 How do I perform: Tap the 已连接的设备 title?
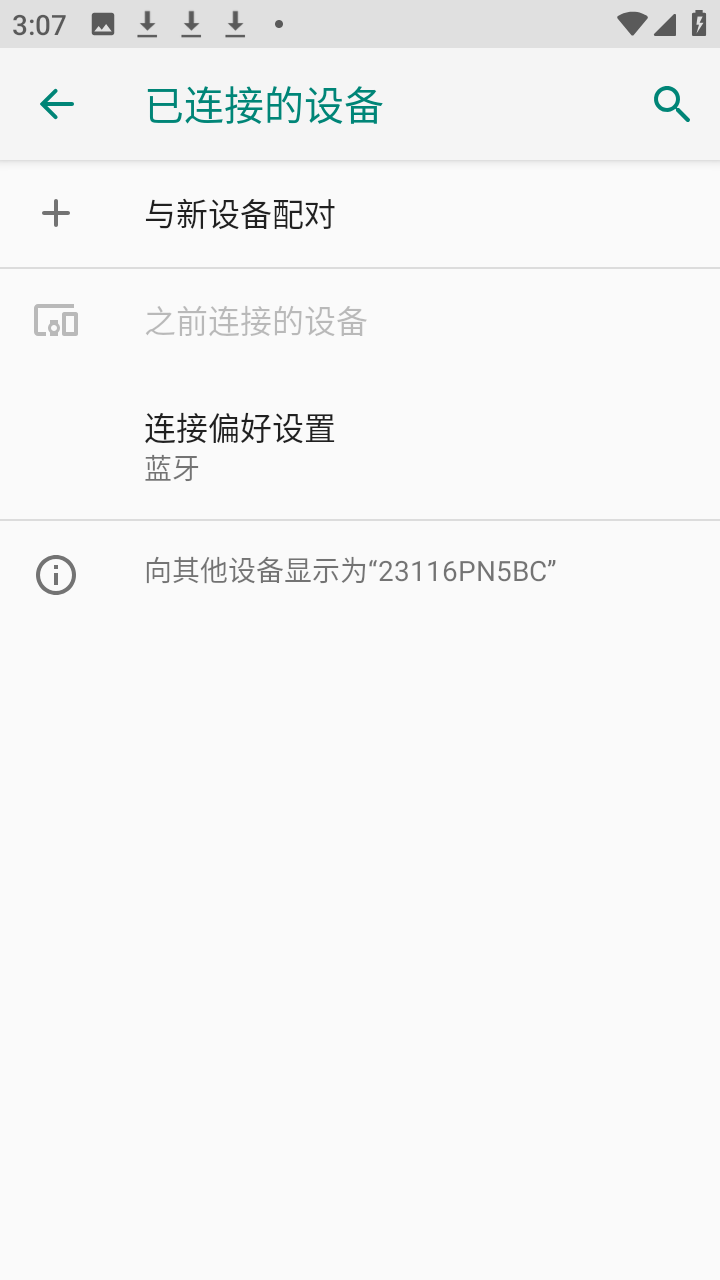(264, 103)
